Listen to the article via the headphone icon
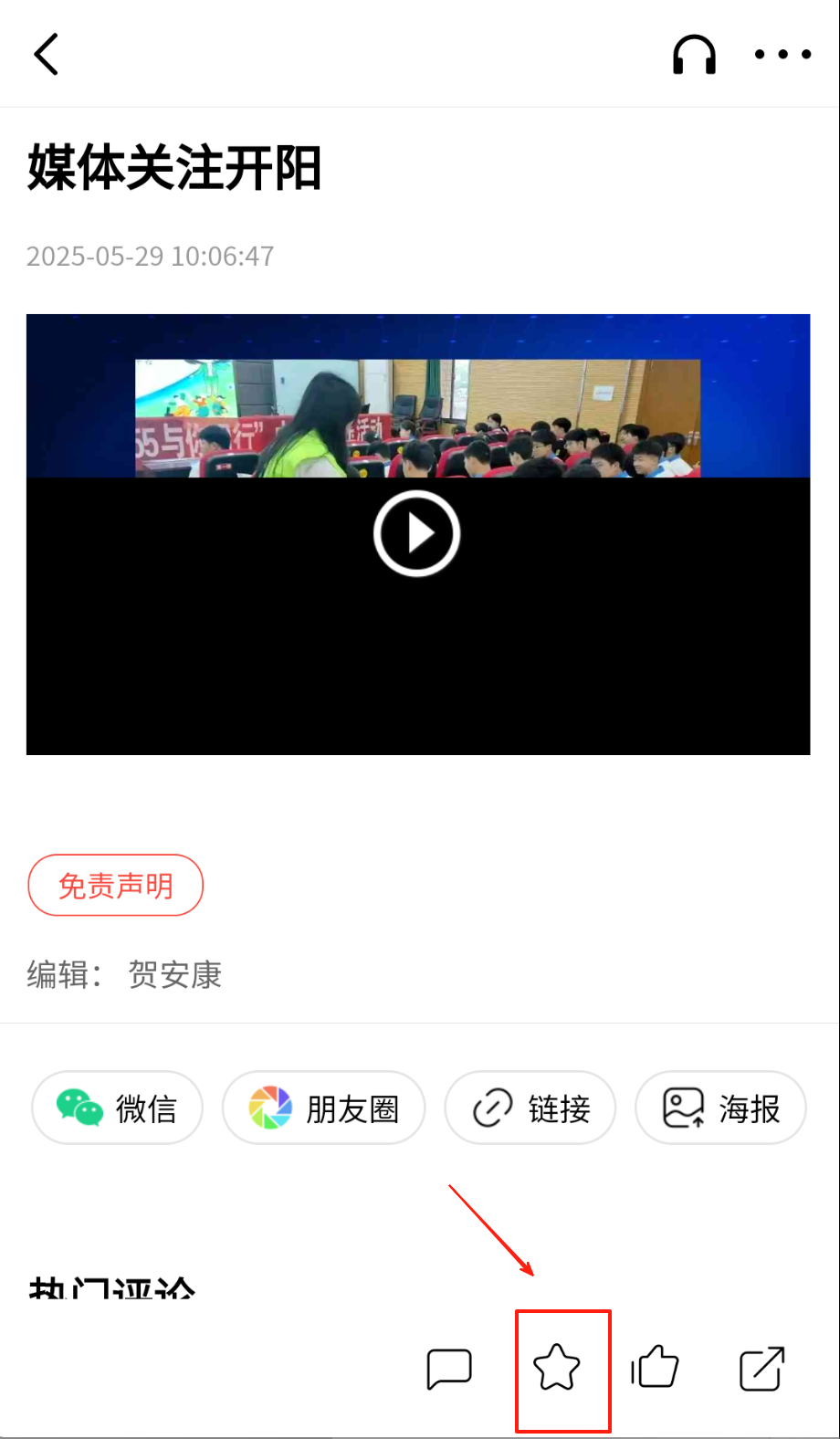 pos(694,55)
